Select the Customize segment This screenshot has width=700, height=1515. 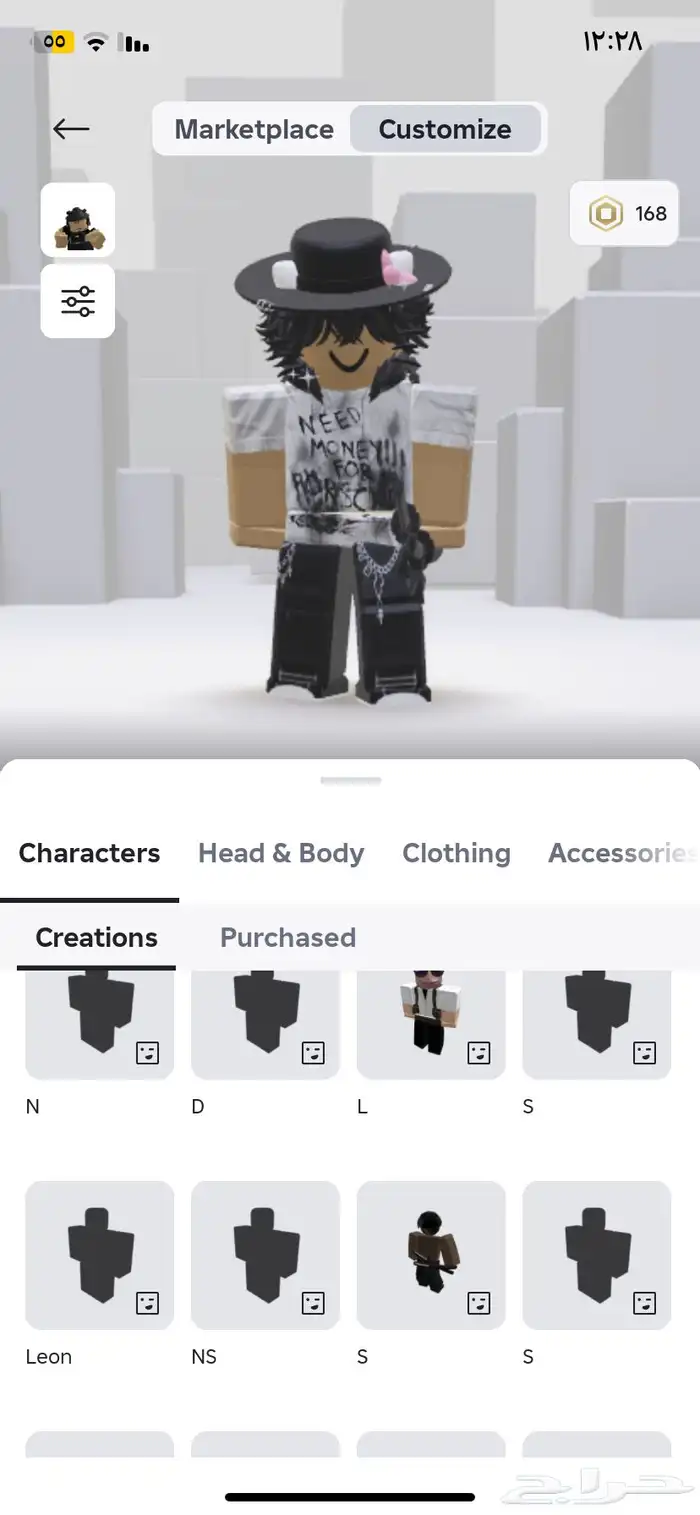click(445, 130)
